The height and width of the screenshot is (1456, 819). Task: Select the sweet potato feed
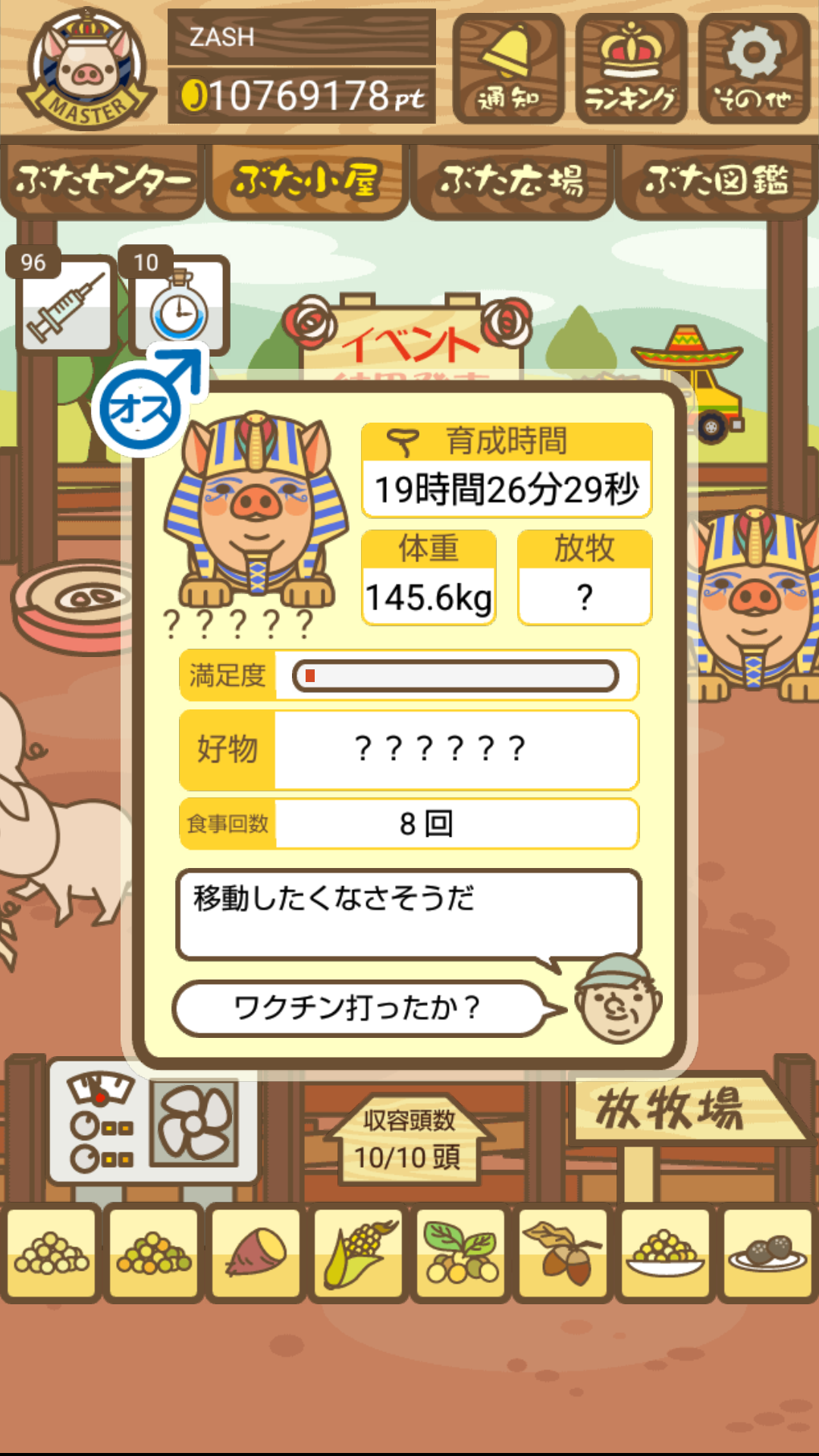point(256,1253)
